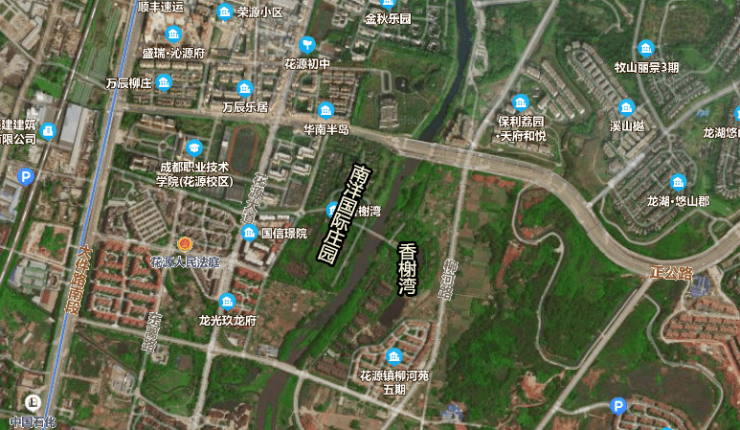Open the 花源镇柳河苑五期 marker
This screenshot has height=430, width=740.
(393, 357)
